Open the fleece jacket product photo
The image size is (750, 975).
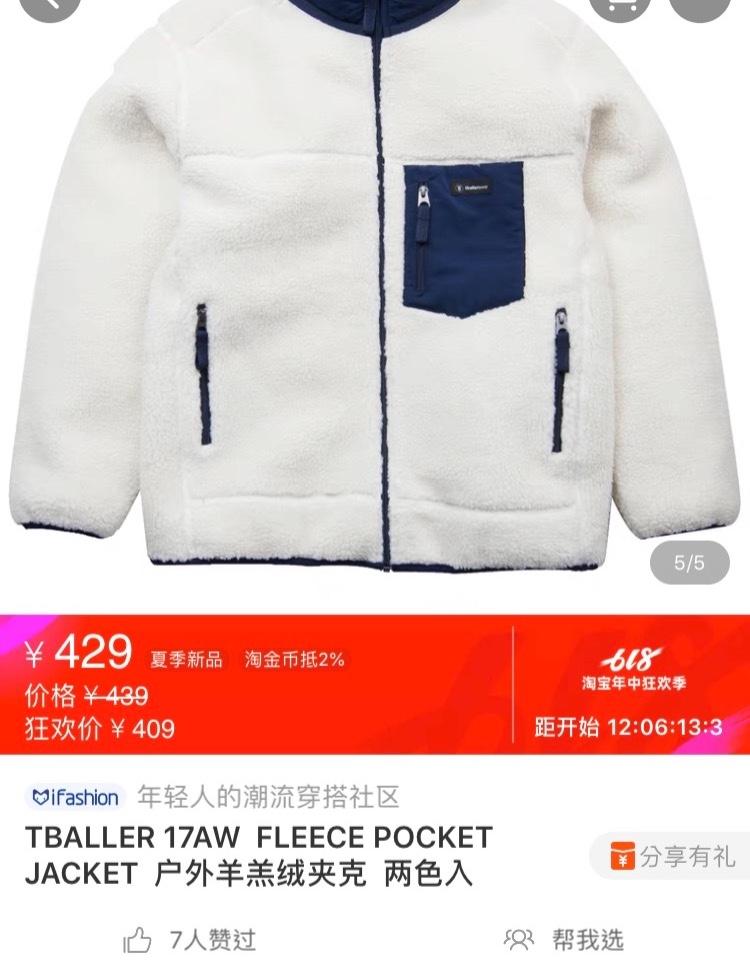pos(375,300)
